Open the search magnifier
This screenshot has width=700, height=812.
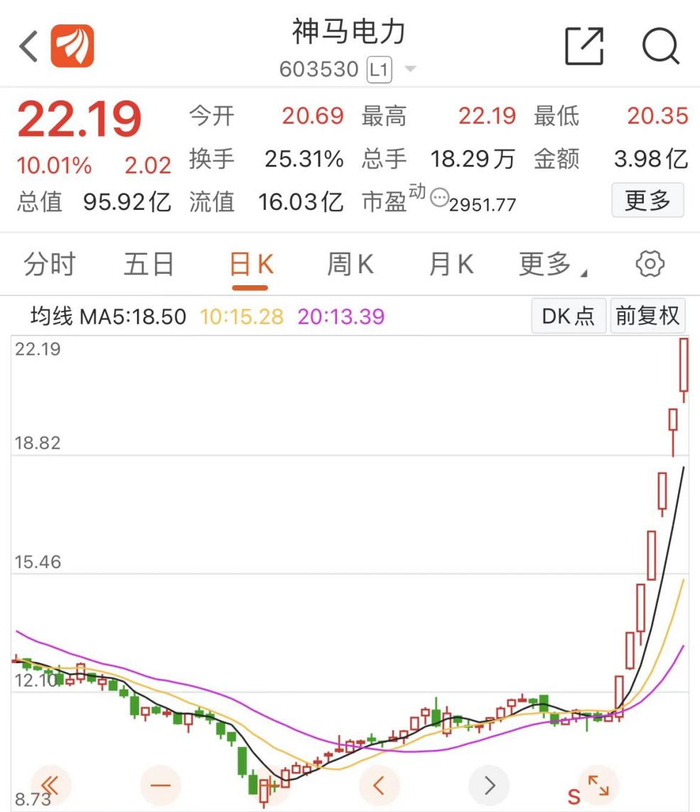coord(660,46)
